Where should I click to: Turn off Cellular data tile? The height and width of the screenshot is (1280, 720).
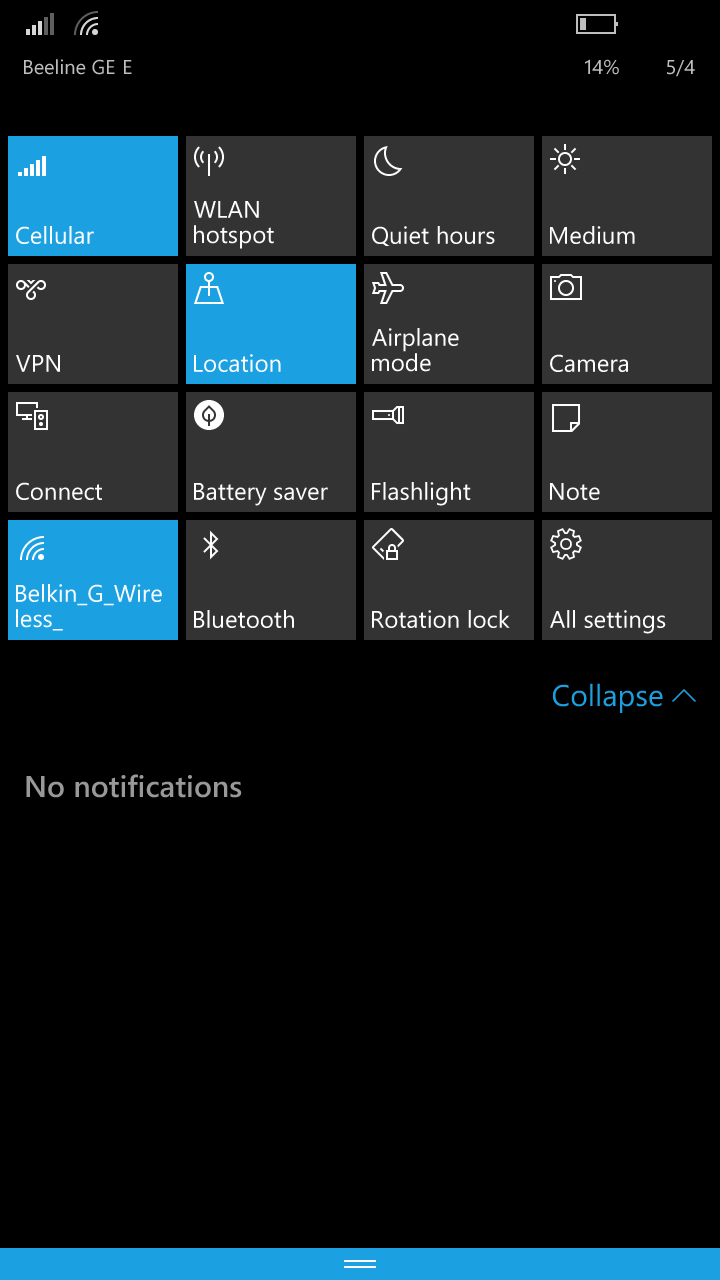(x=93, y=196)
